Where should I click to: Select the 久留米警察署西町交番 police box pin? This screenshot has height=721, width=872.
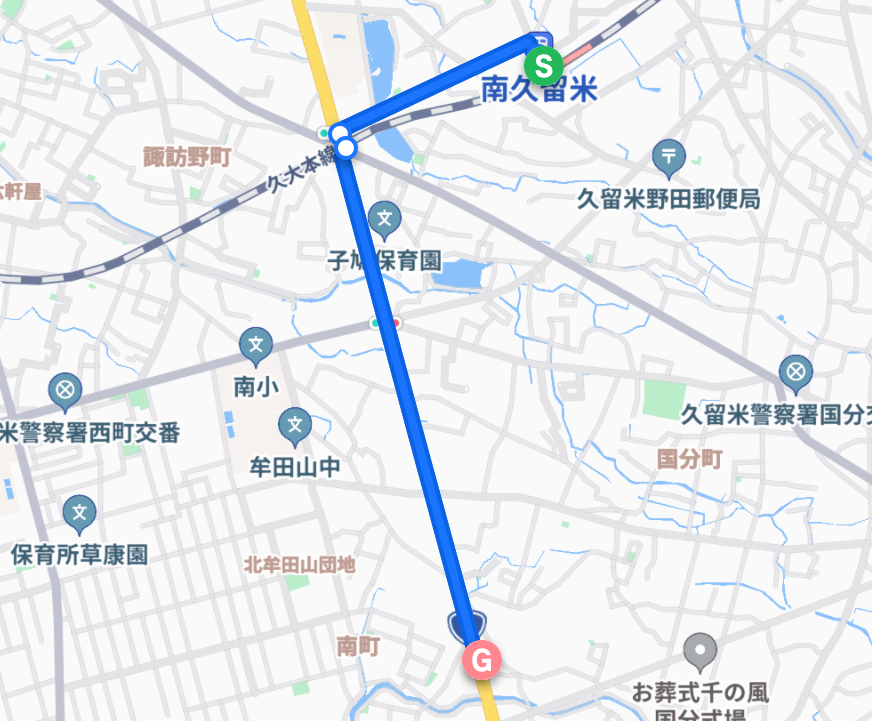pos(67,390)
